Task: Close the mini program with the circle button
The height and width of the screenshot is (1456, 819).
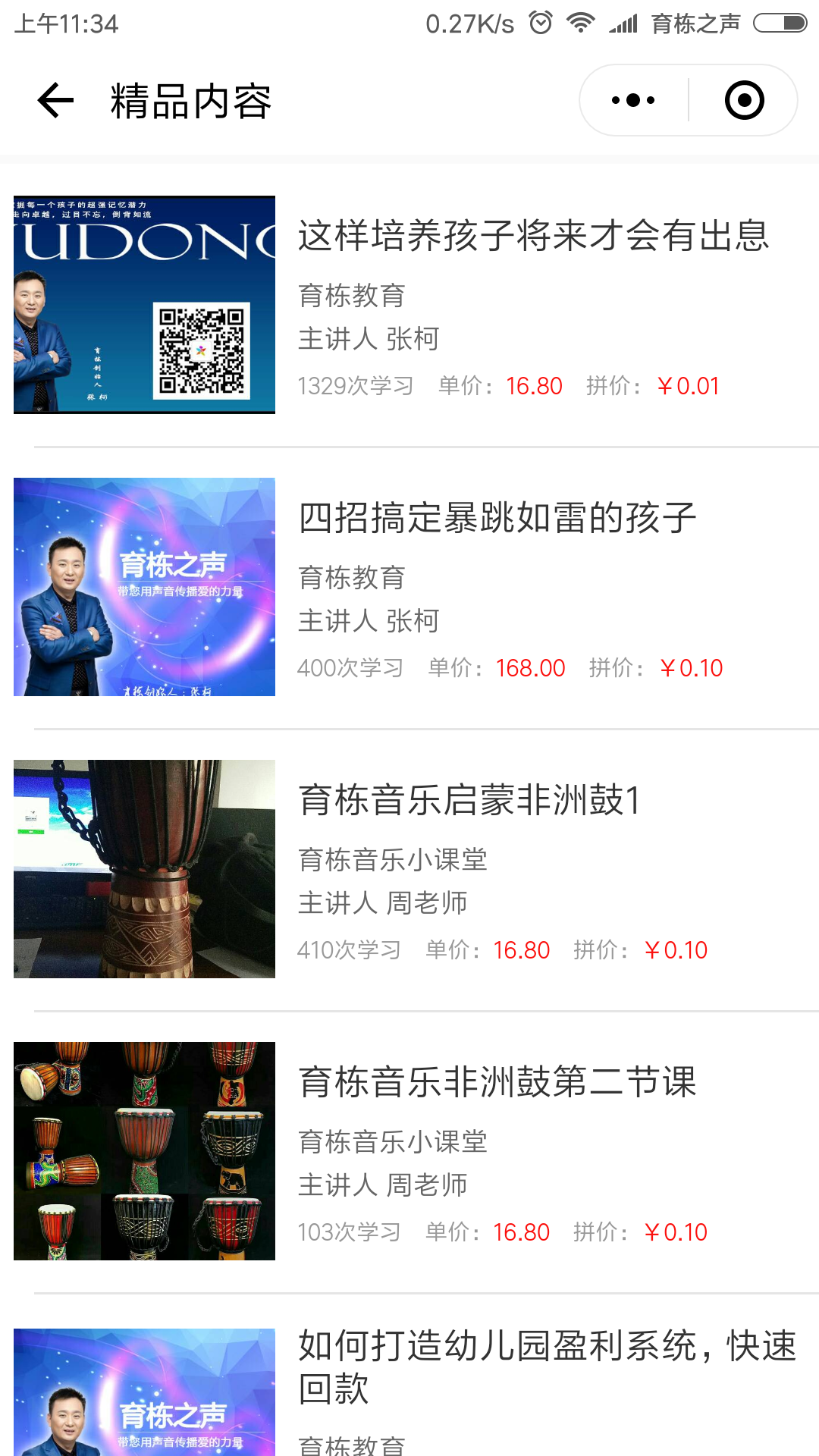Action: point(744,100)
